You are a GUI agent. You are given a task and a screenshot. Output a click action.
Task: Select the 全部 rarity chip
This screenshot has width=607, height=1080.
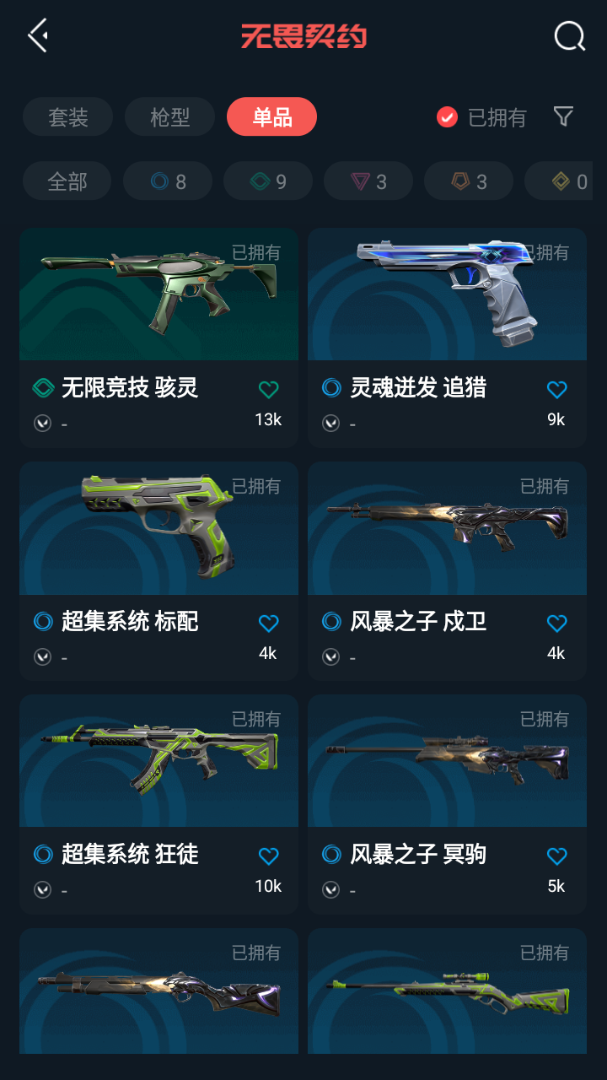click(67, 181)
